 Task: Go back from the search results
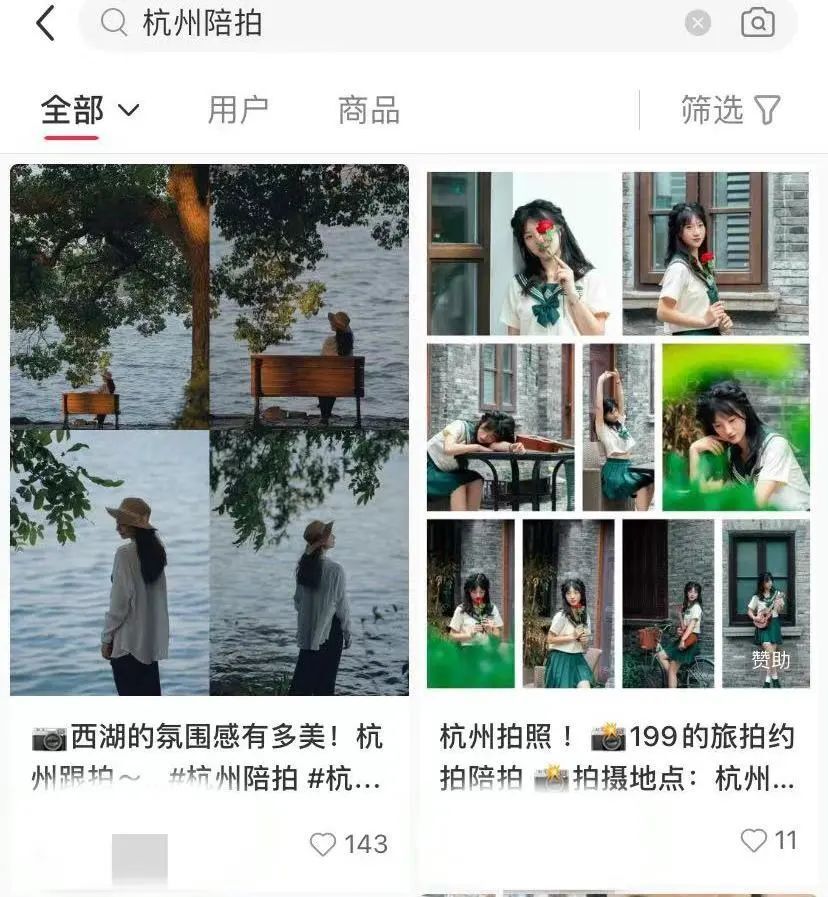pos(45,22)
